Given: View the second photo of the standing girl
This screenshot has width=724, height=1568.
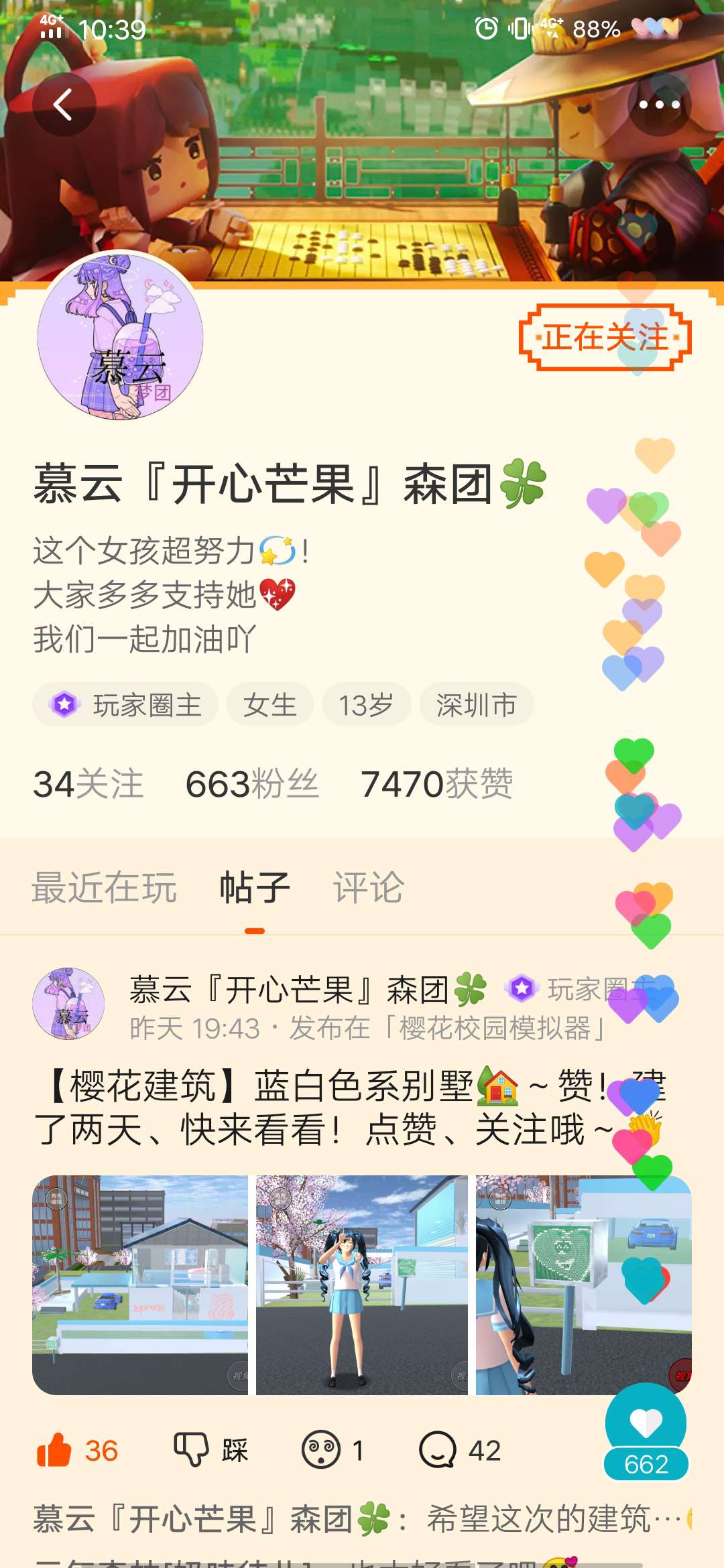Looking at the screenshot, I should click(x=362, y=1285).
